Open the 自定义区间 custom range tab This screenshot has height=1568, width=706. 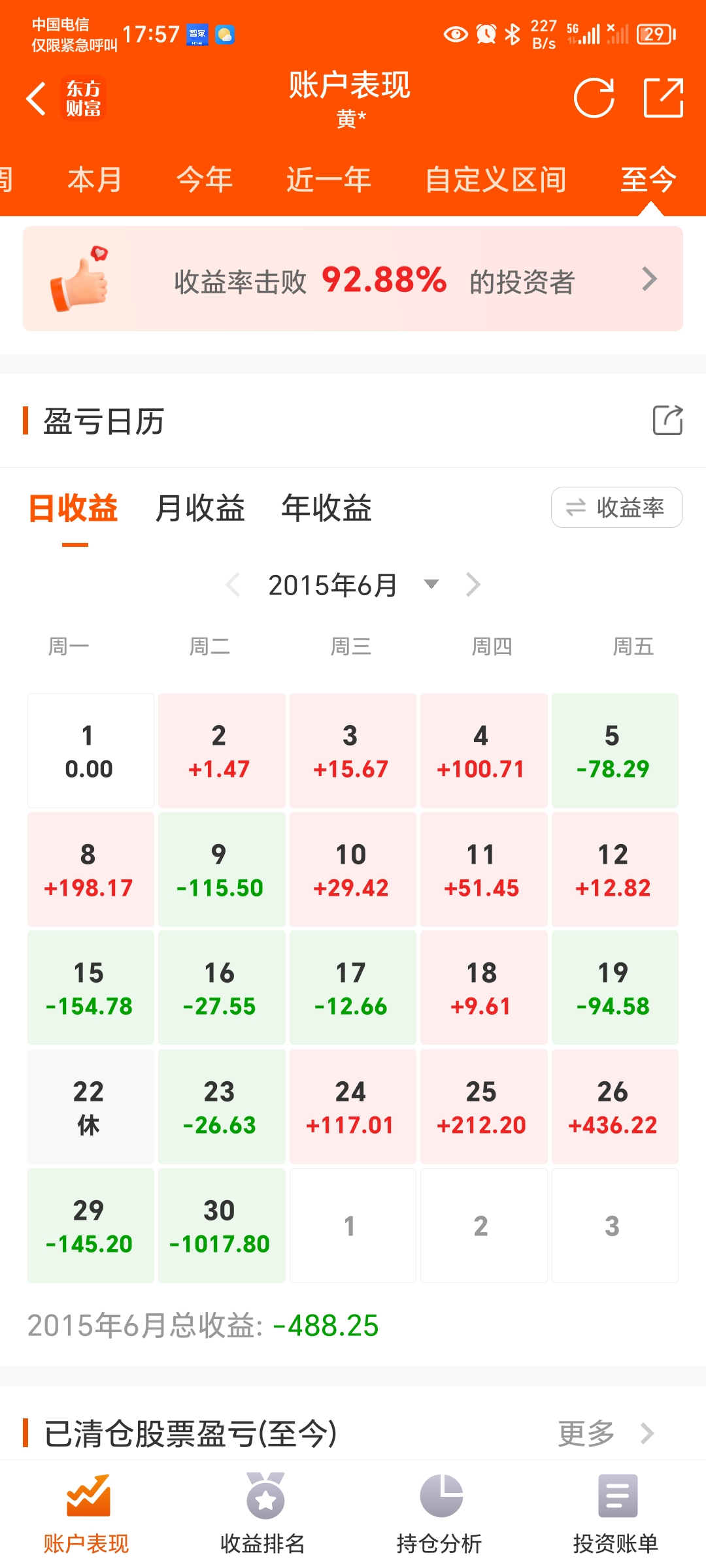point(496,180)
